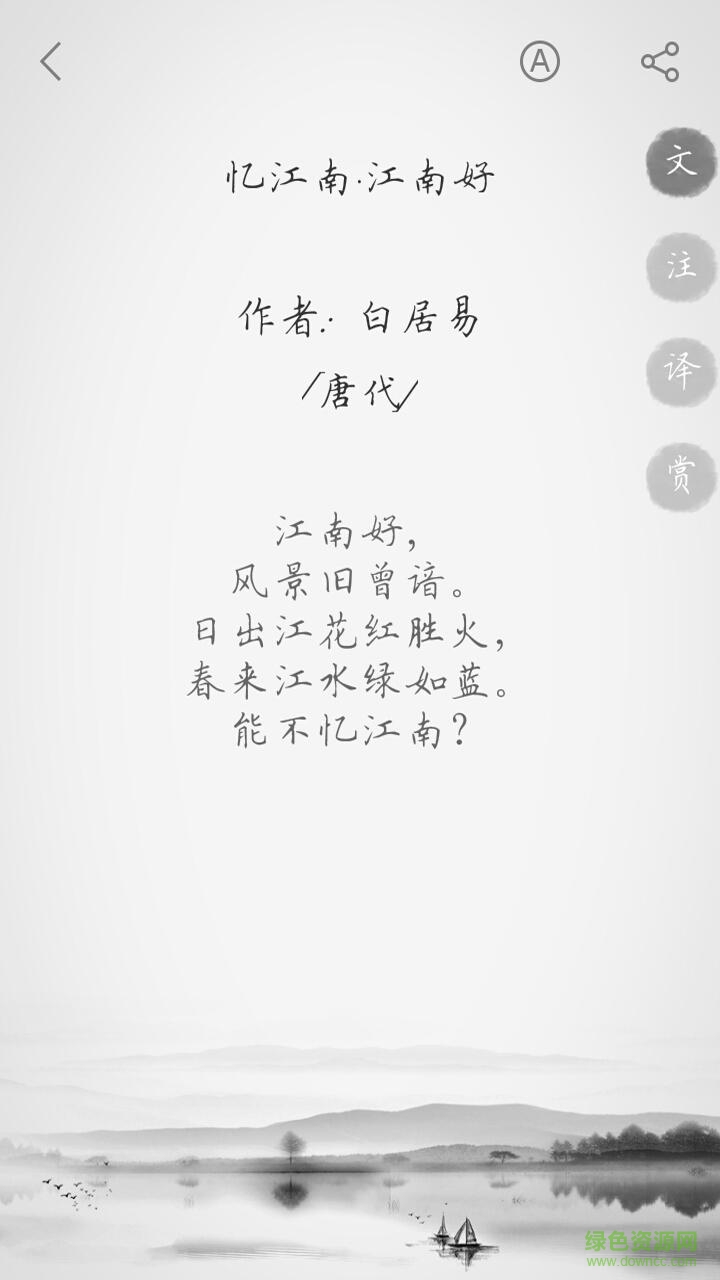Open the 注 annotations tab

tap(680, 267)
